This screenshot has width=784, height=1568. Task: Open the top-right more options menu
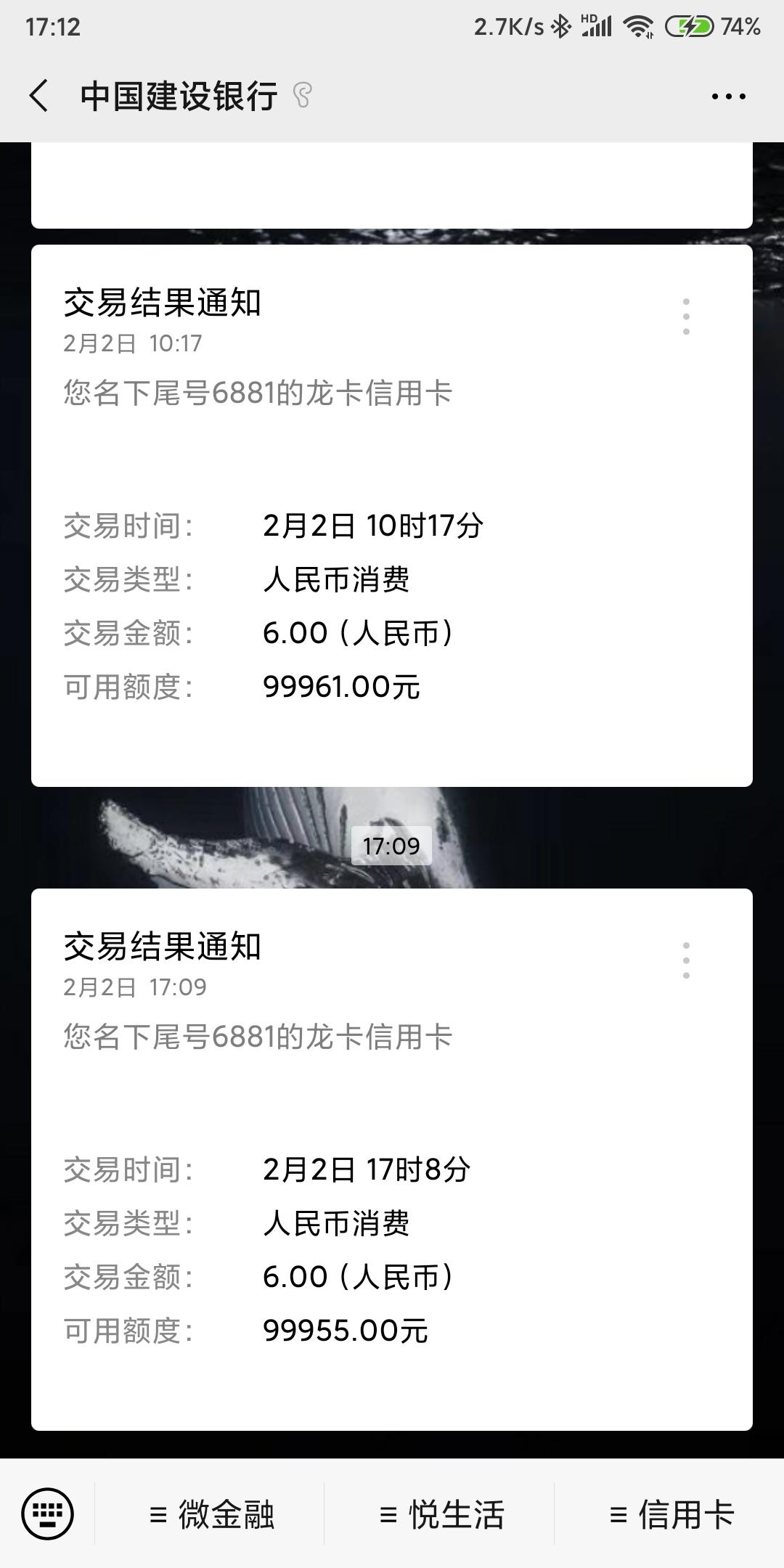729,94
